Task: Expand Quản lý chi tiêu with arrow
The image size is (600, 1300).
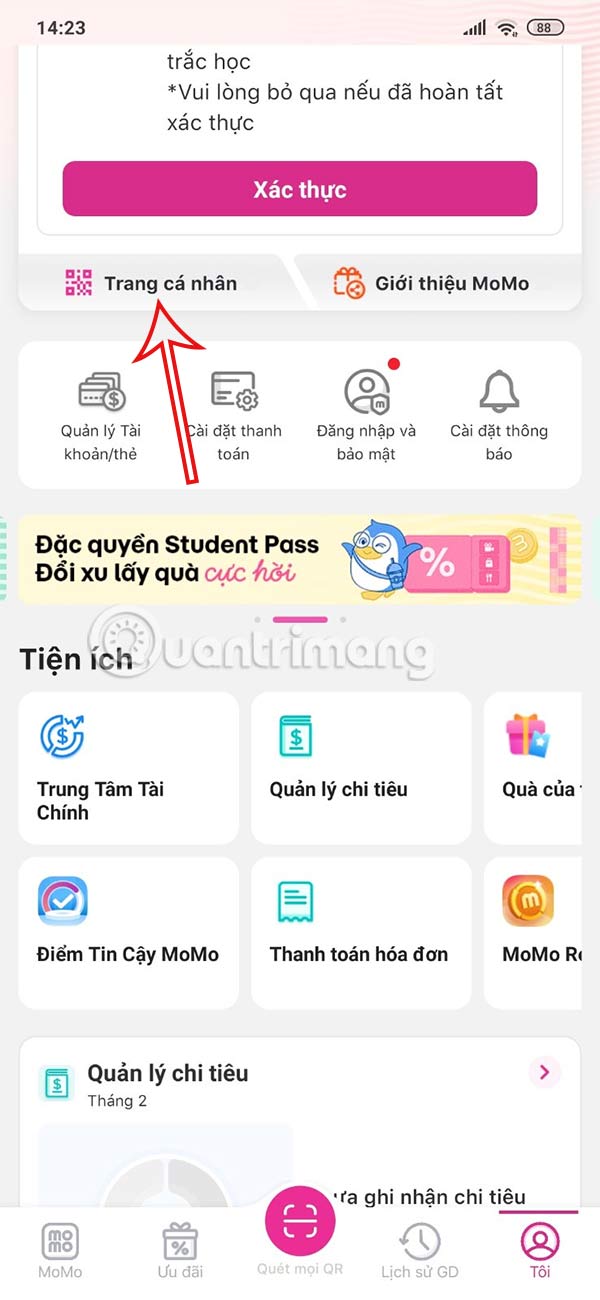Action: [544, 1072]
